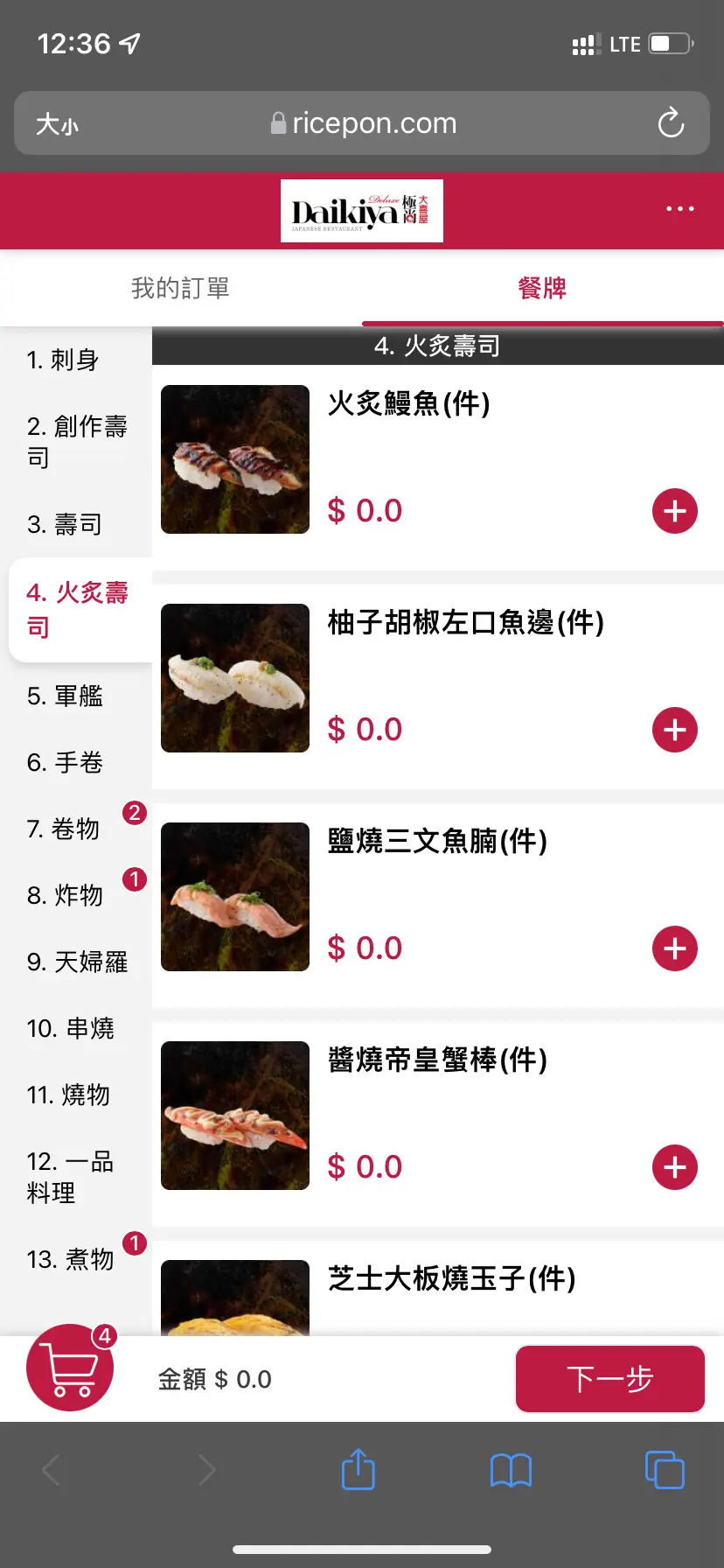Open the shopping cart

[x=70, y=1368]
